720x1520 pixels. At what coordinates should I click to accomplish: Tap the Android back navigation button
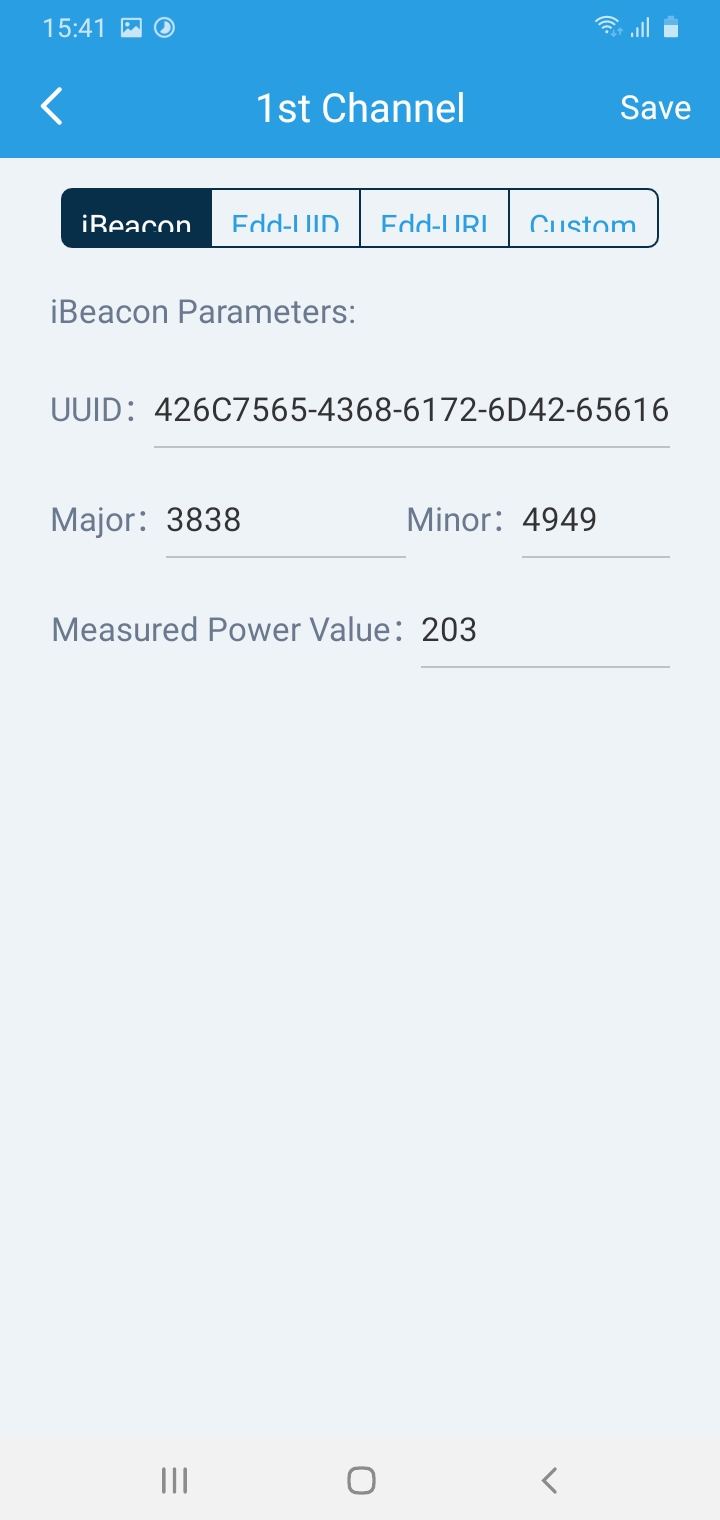click(x=547, y=1480)
